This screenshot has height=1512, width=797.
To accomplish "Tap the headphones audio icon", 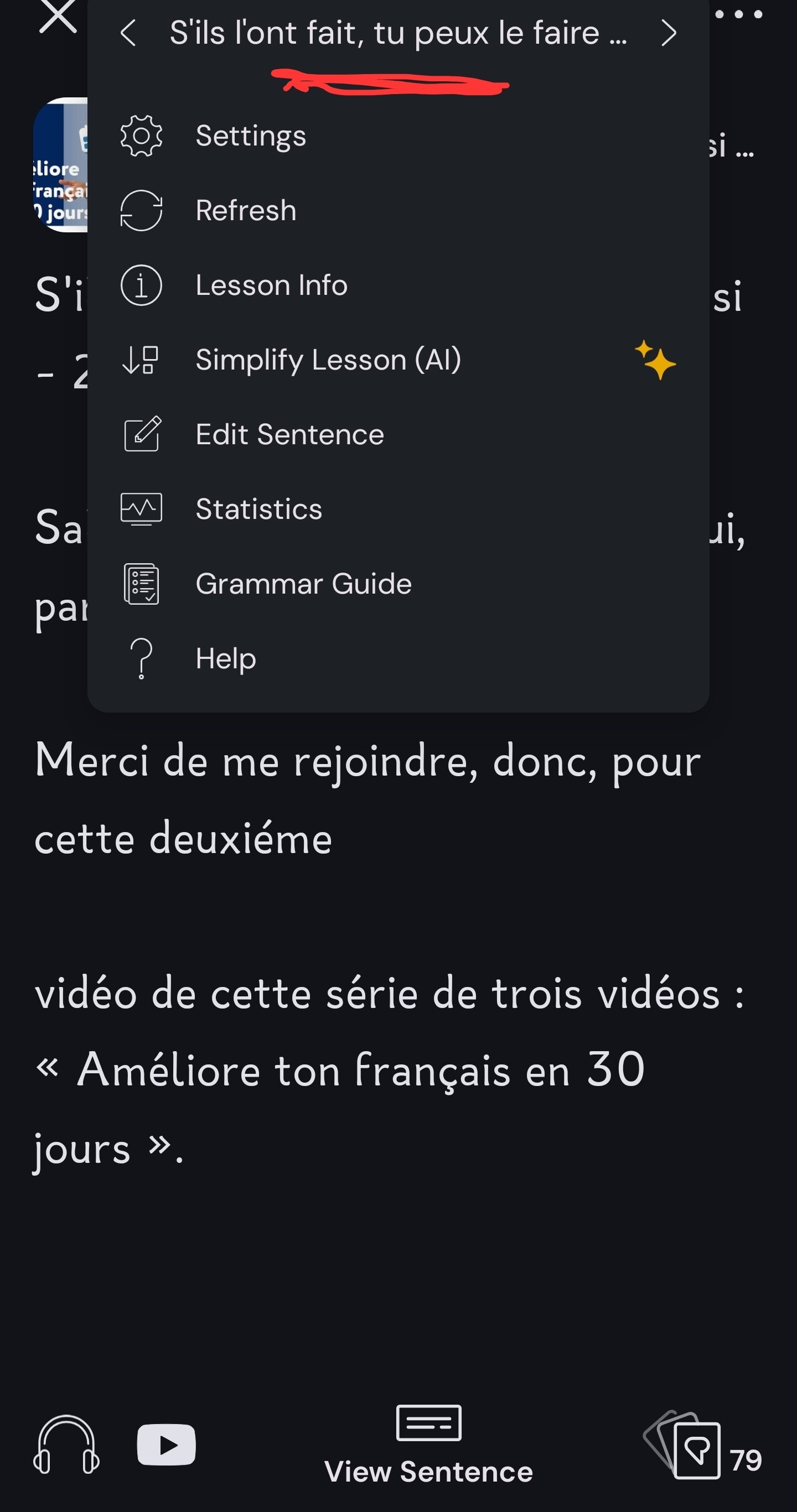I will 66,1445.
